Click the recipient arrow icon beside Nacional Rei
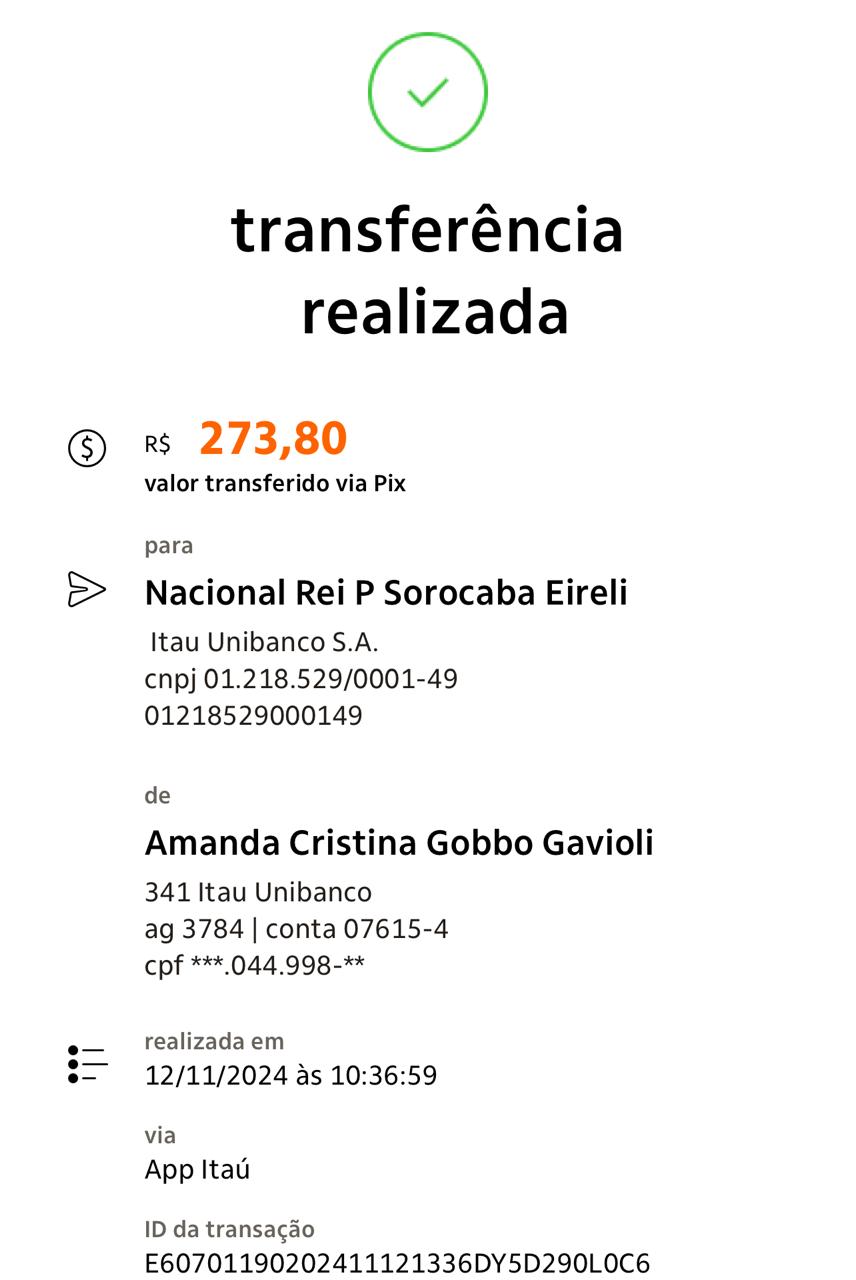The height and width of the screenshot is (1280, 856). click(87, 589)
